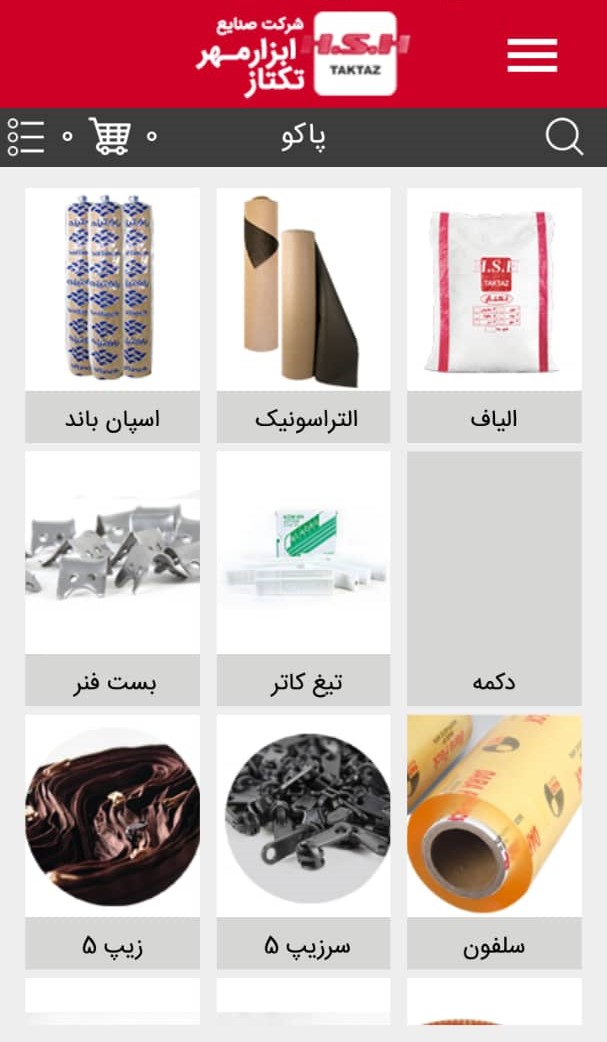Select the سلفون category
The image size is (607, 1042).
click(494, 840)
